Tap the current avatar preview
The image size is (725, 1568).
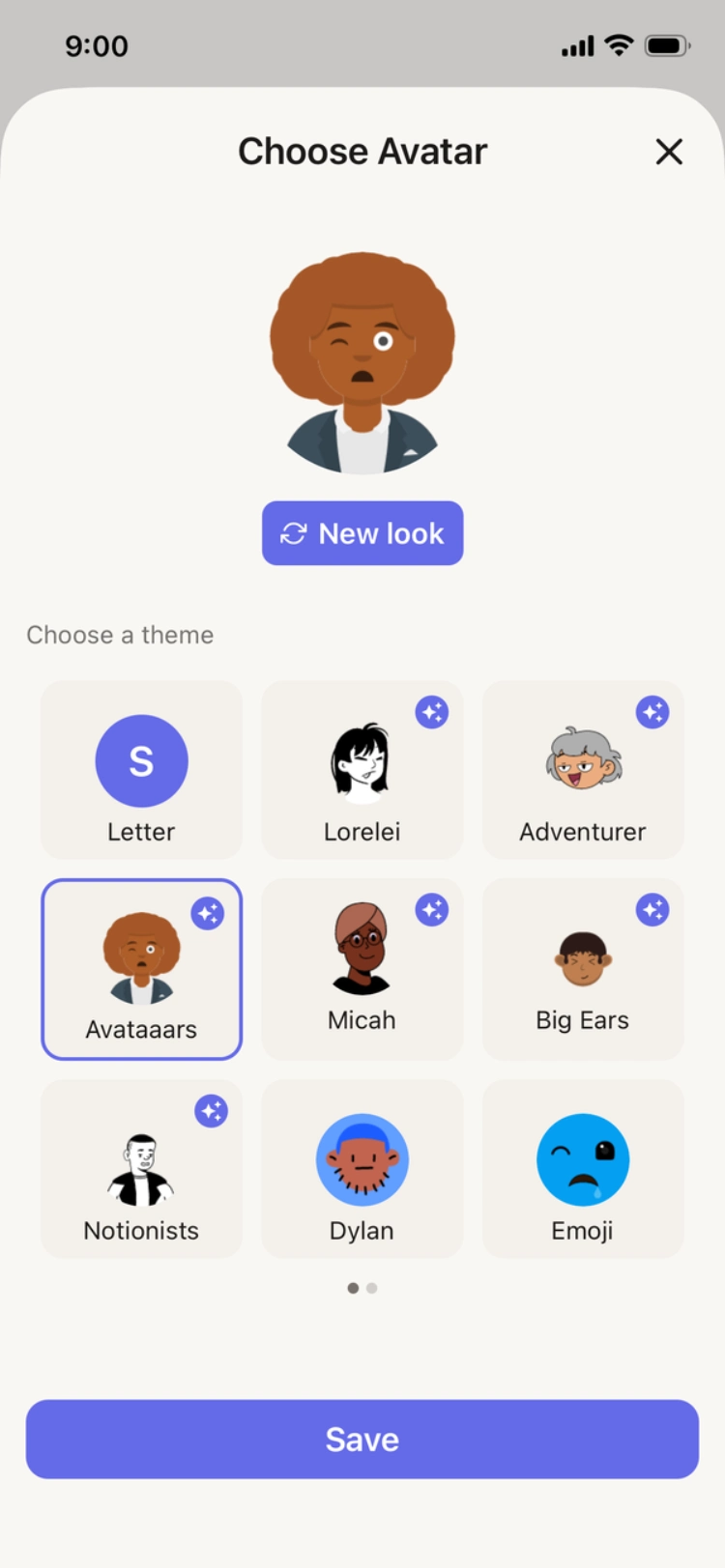(x=362, y=364)
